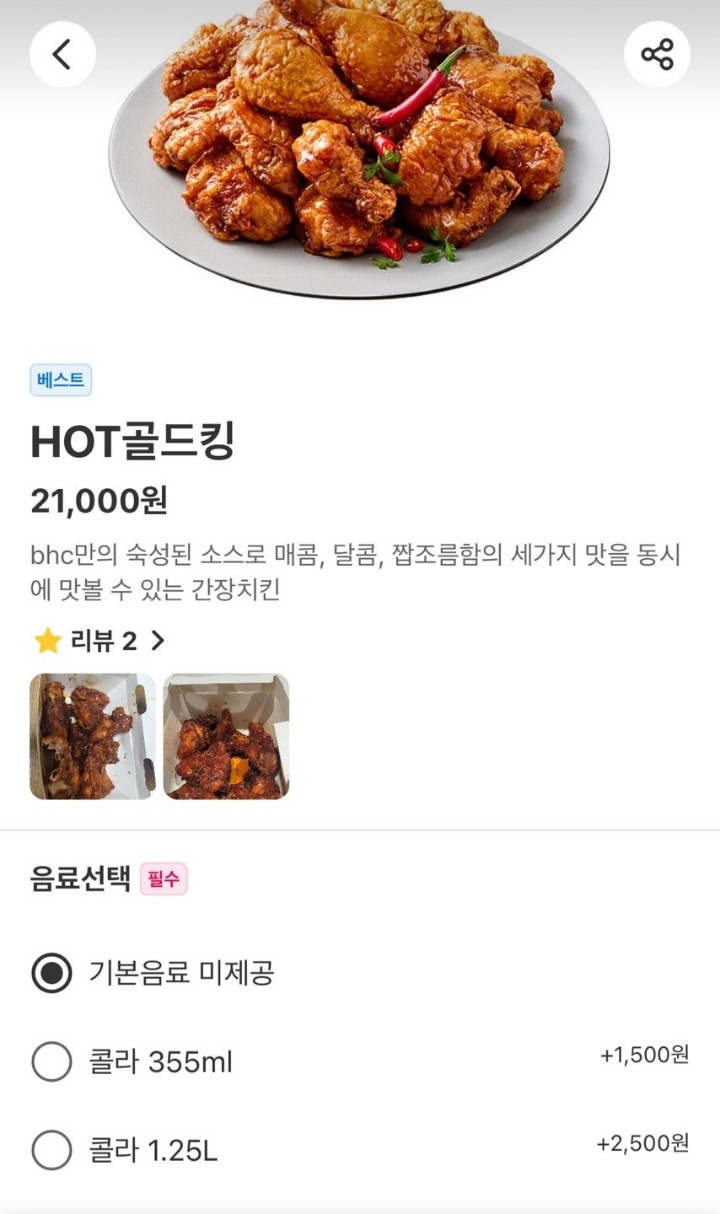The height and width of the screenshot is (1214, 720).
Task: Share the HOT골드킹 menu item
Action: (657, 54)
